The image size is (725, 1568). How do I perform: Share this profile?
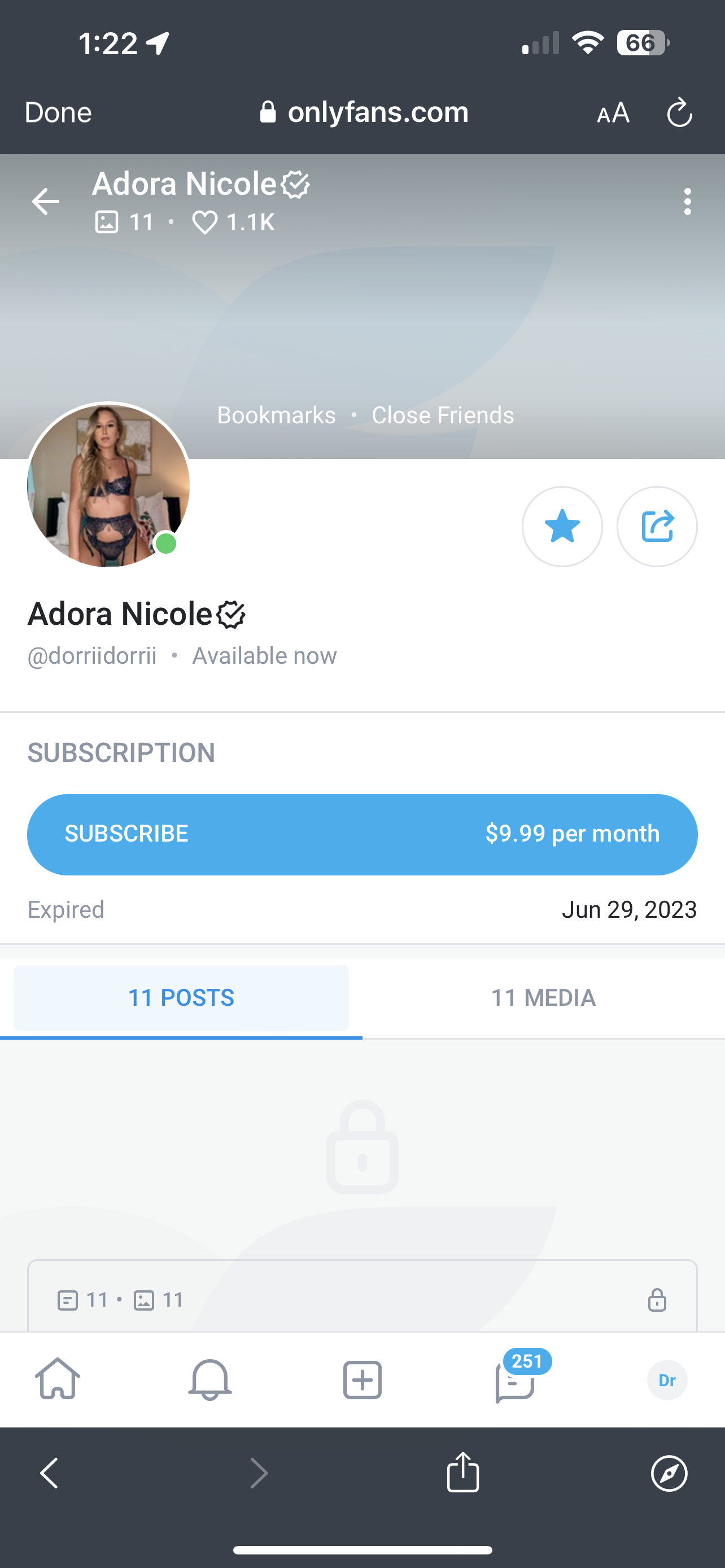coord(657,527)
